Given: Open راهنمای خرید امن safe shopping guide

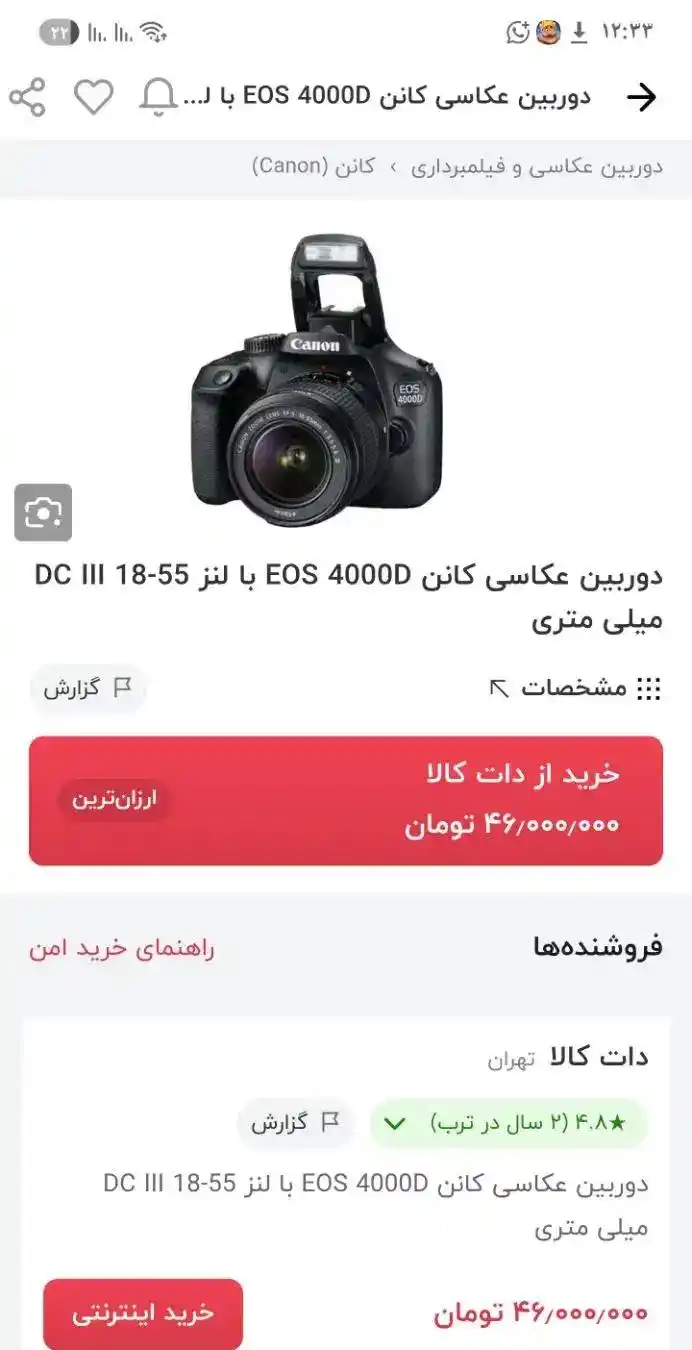Looking at the screenshot, I should click(x=121, y=948).
